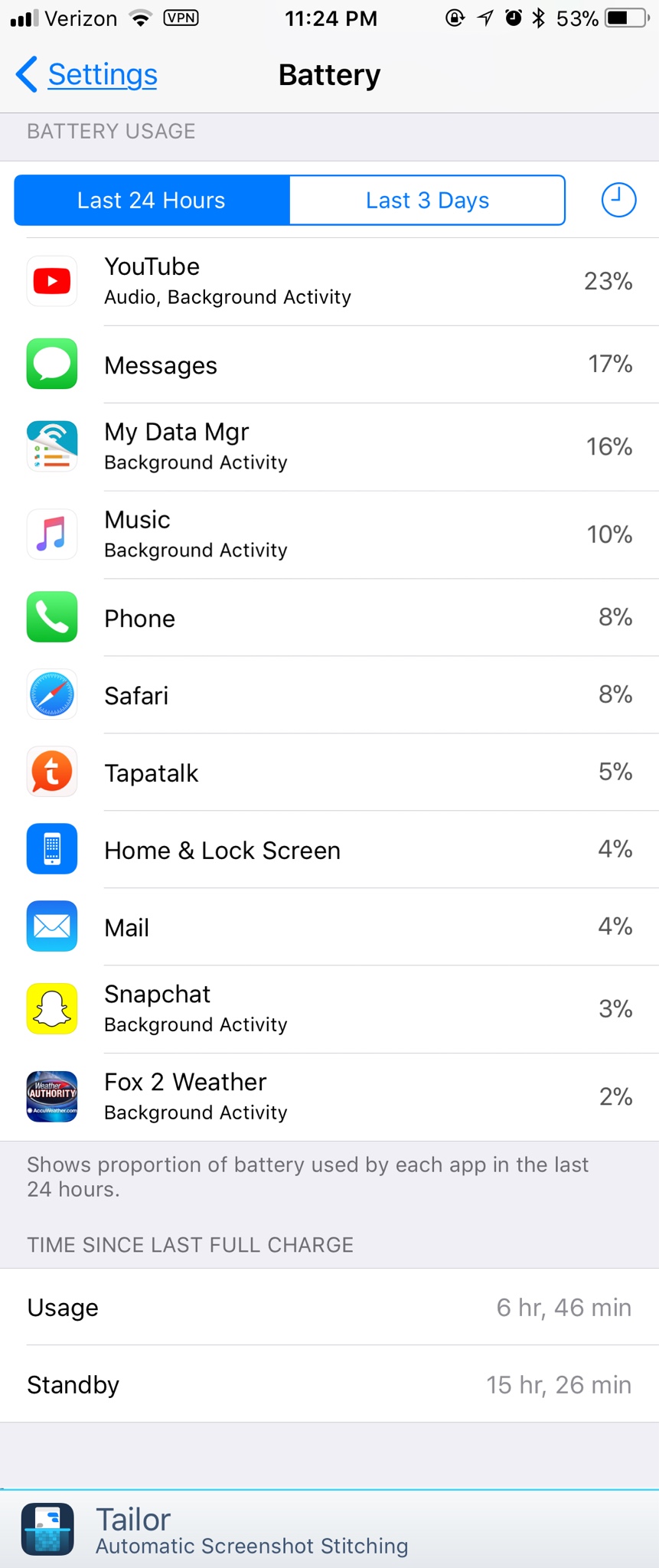Viewport: 659px width, 1568px height.
Task: Tap the Home & Lock Screen row
Action: (x=329, y=849)
